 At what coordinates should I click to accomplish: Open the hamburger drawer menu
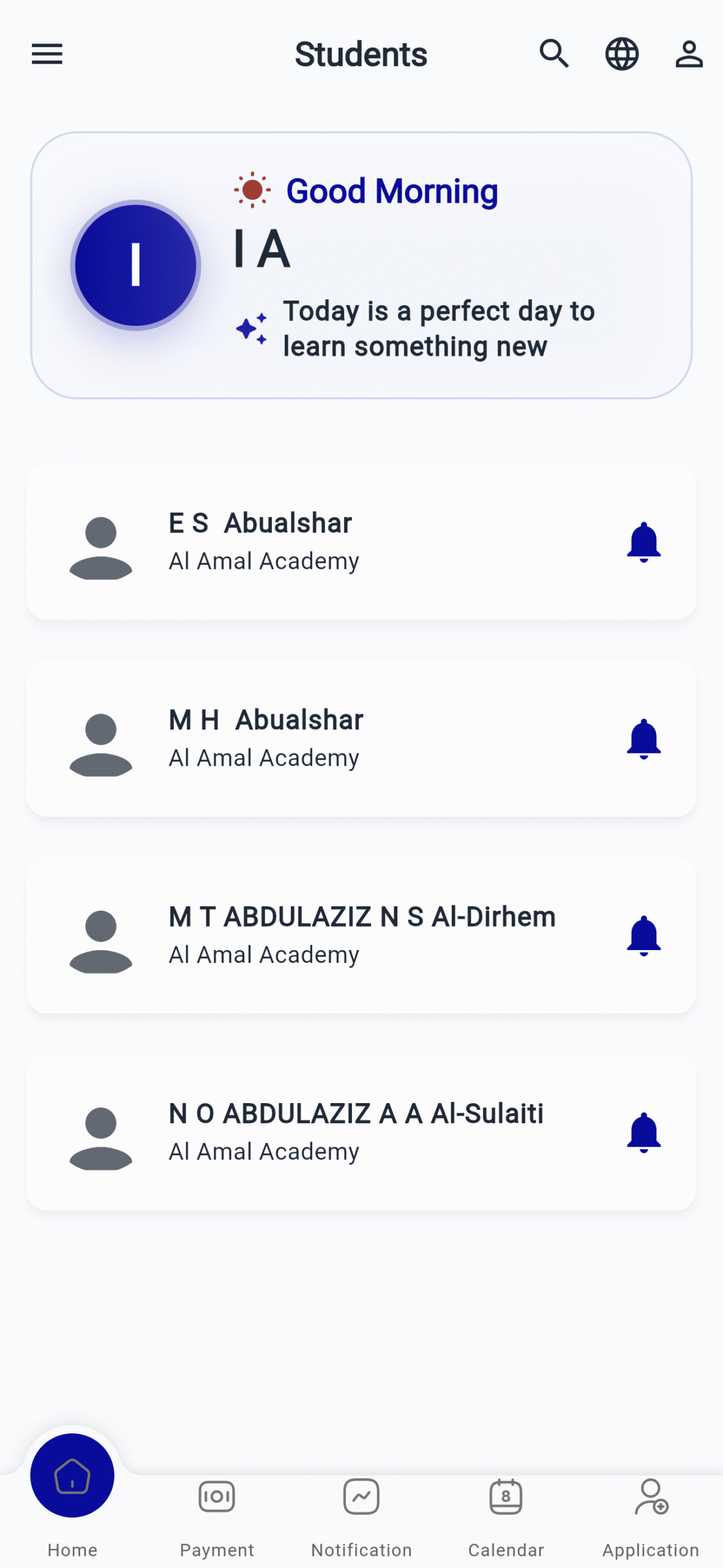(47, 54)
